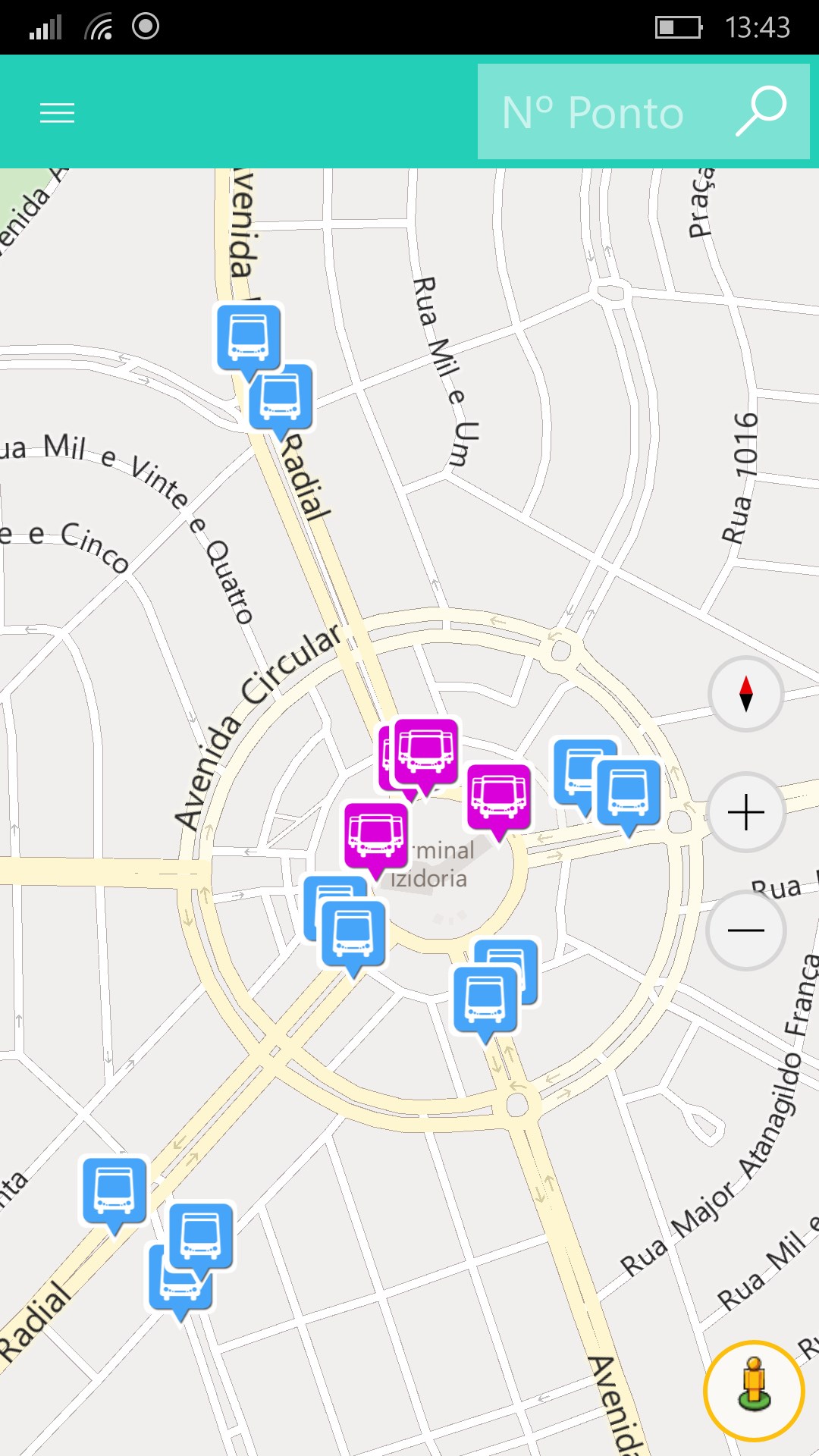Image resolution: width=819 pixels, height=1456 pixels.
Task: Select the magenta terminal marker left of Izidoria label
Action: [375, 835]
